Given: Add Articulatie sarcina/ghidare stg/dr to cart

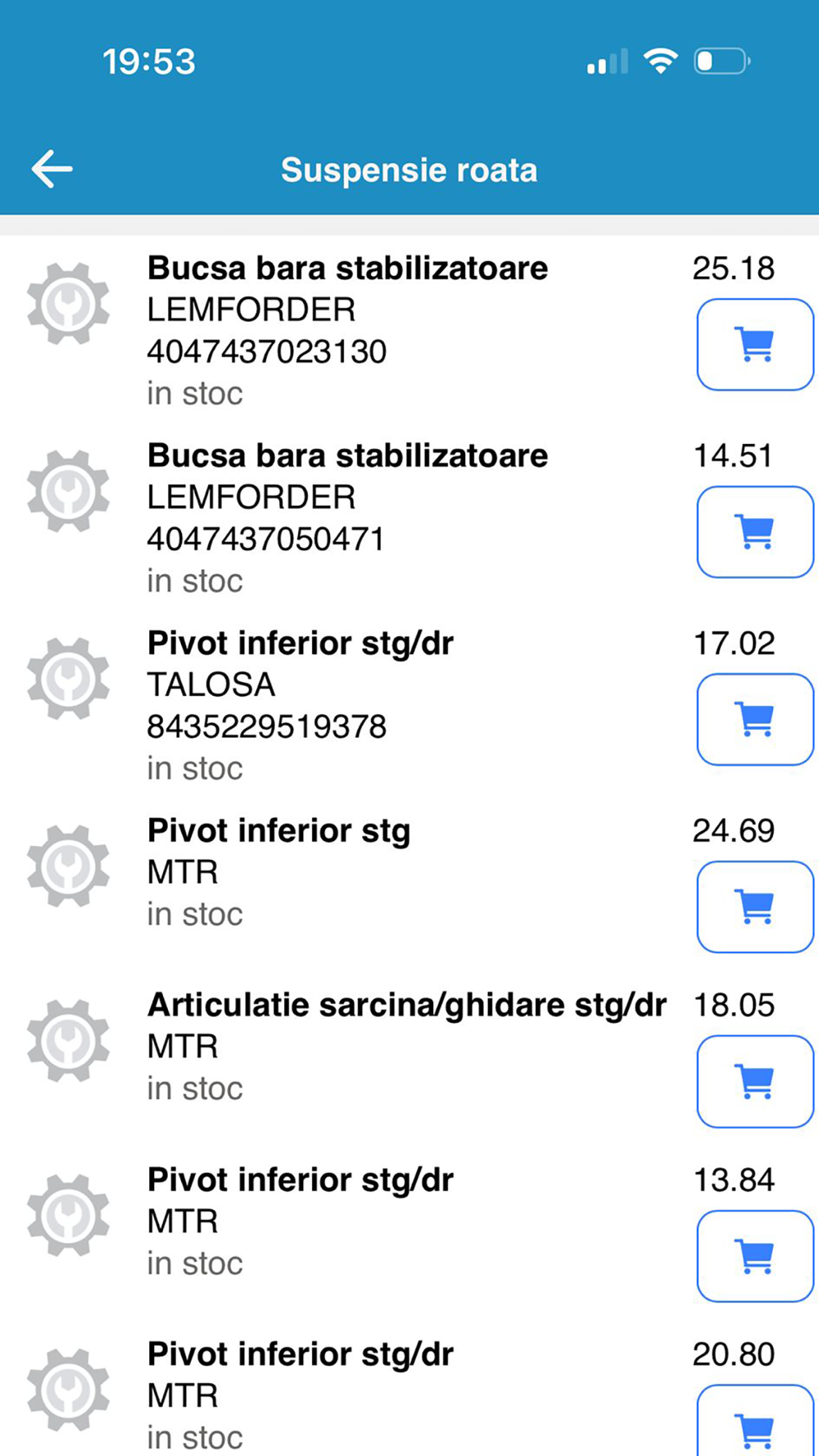Looking at the screenshot, I should (754, 1081).
